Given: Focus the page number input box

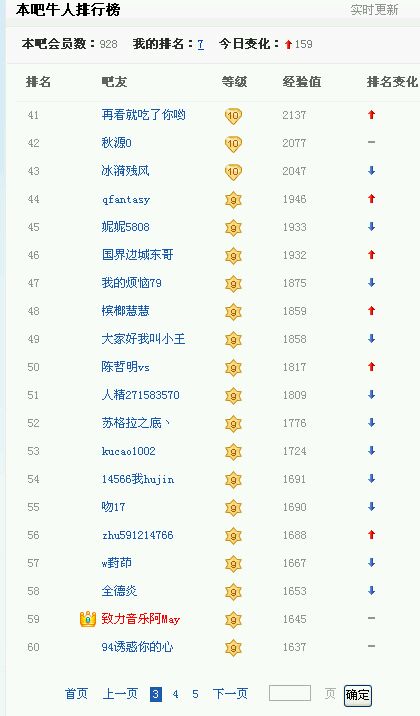Looking at the screenshot, I should tap(290, 693).
